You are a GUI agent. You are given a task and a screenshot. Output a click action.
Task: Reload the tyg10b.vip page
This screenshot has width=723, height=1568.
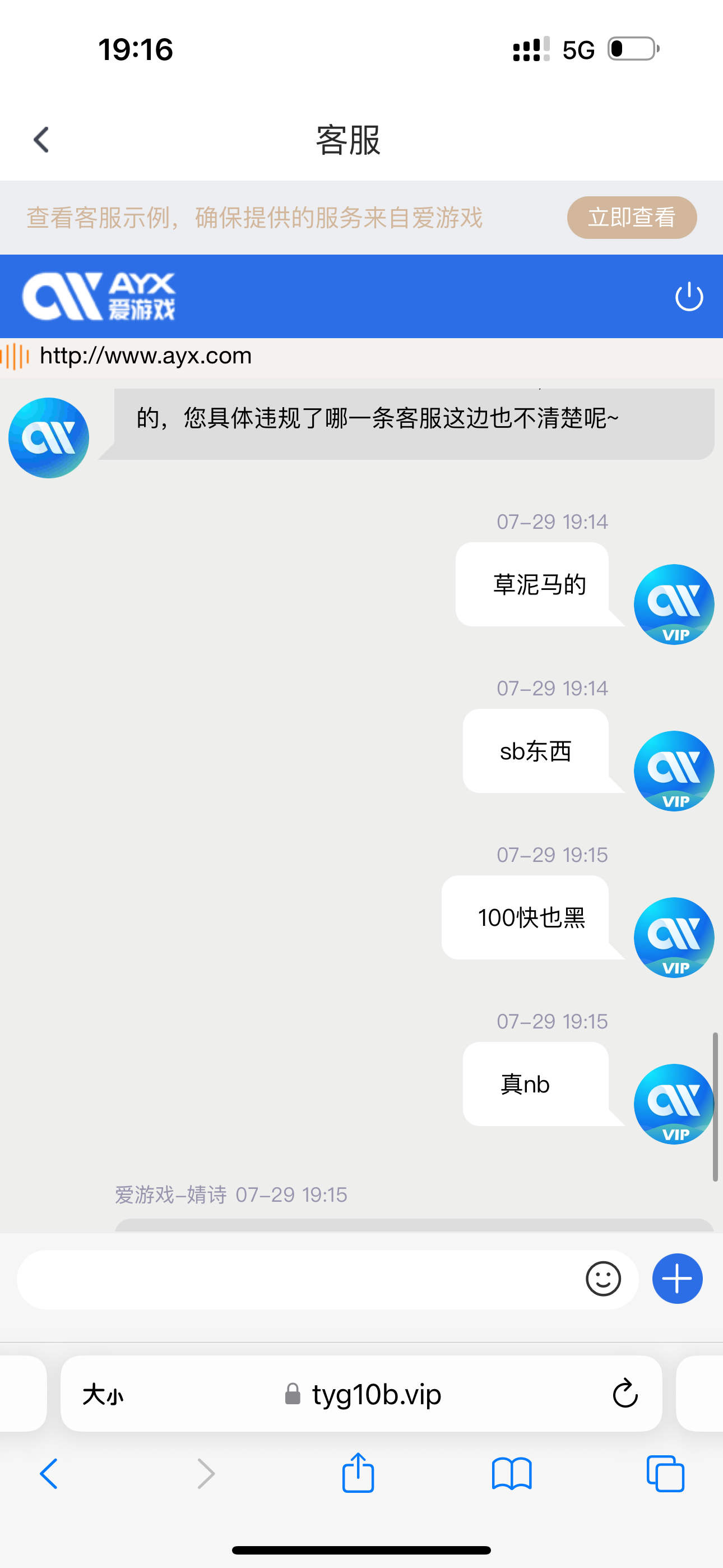(x=623, y=1394)
